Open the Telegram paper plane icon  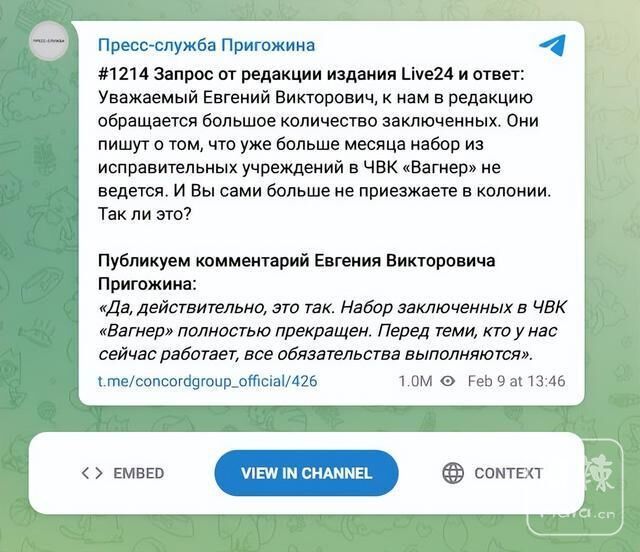[x=552, y=45]
